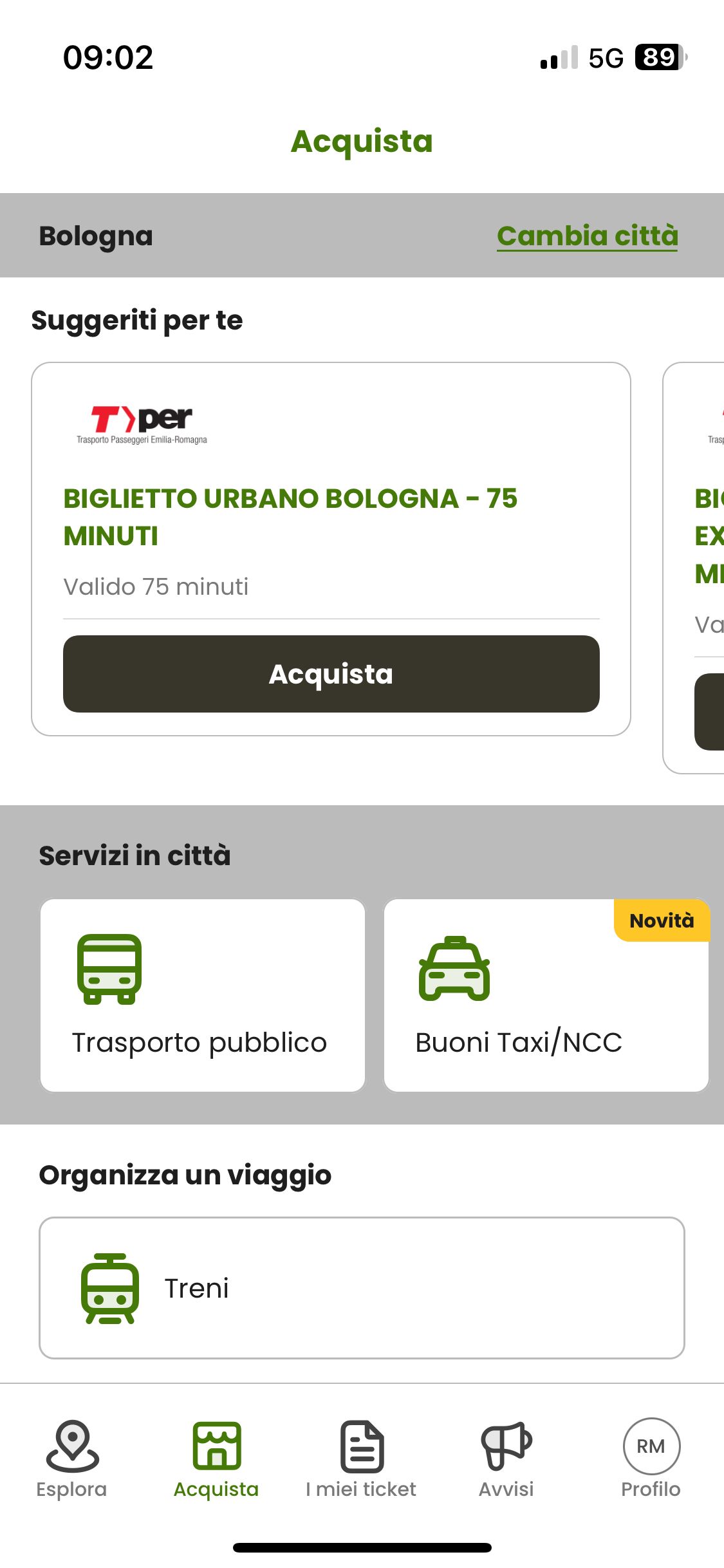Switch to the I miei ticket tab
The width and height of the screenshot is (724, 1568).
pos(361,1459)
